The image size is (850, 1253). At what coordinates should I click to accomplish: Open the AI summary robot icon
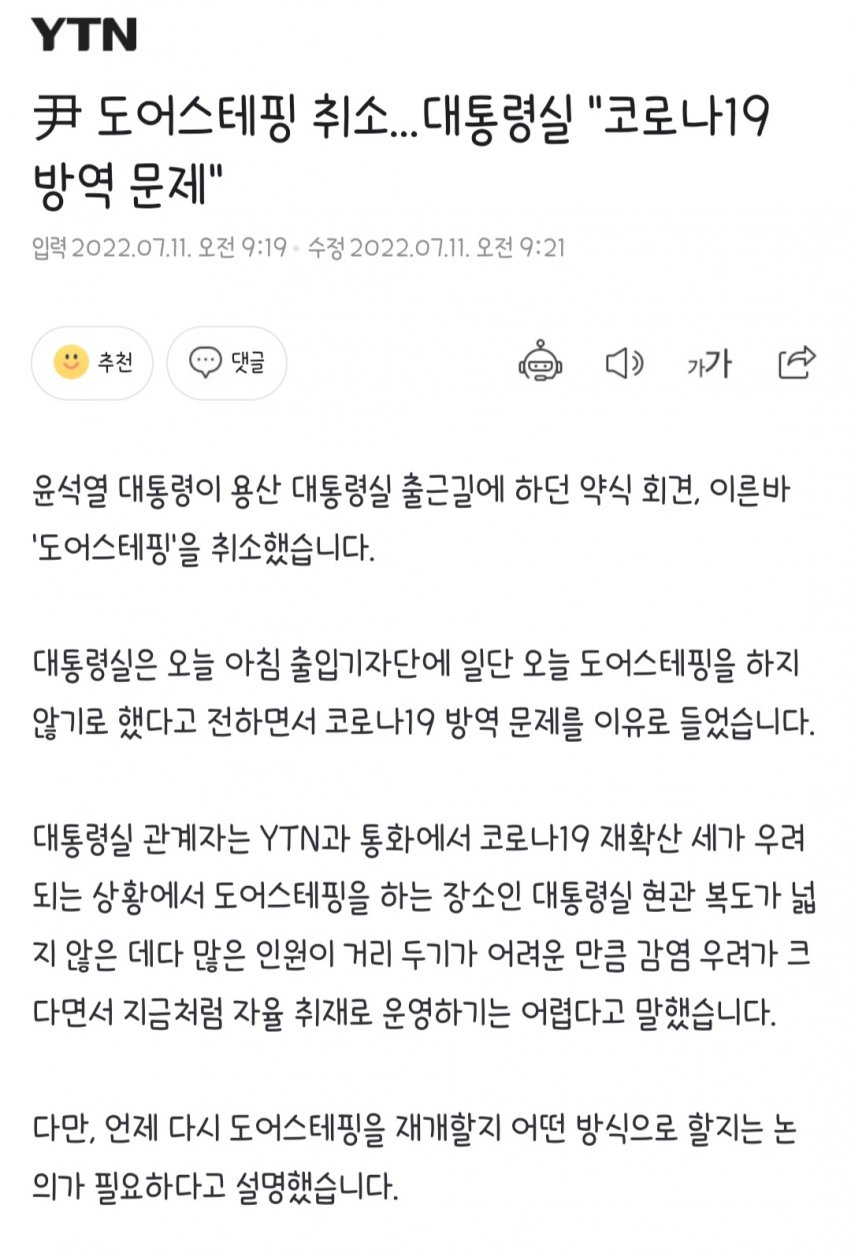(541, 363)
